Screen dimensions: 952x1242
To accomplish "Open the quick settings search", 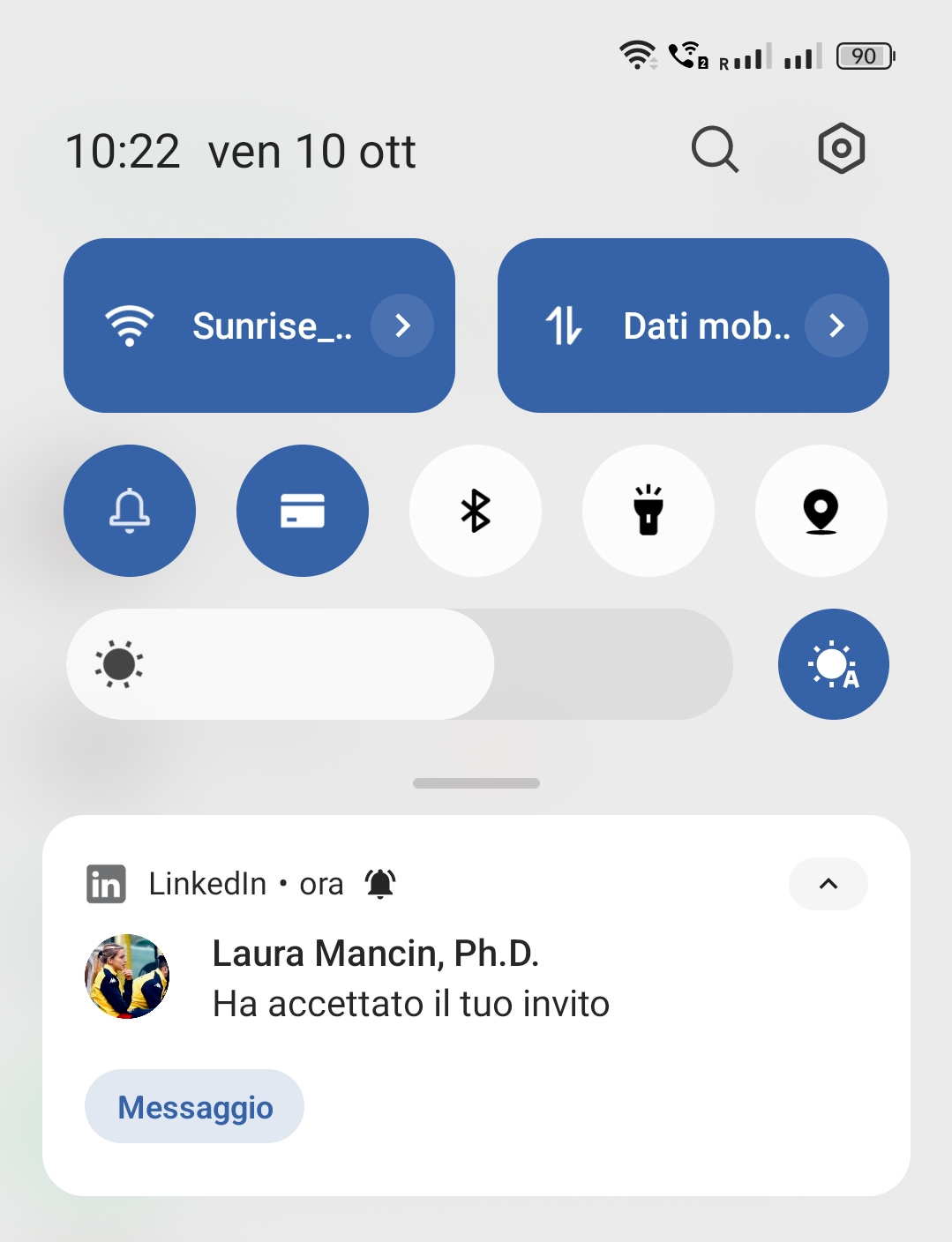I will coord(715,149).
